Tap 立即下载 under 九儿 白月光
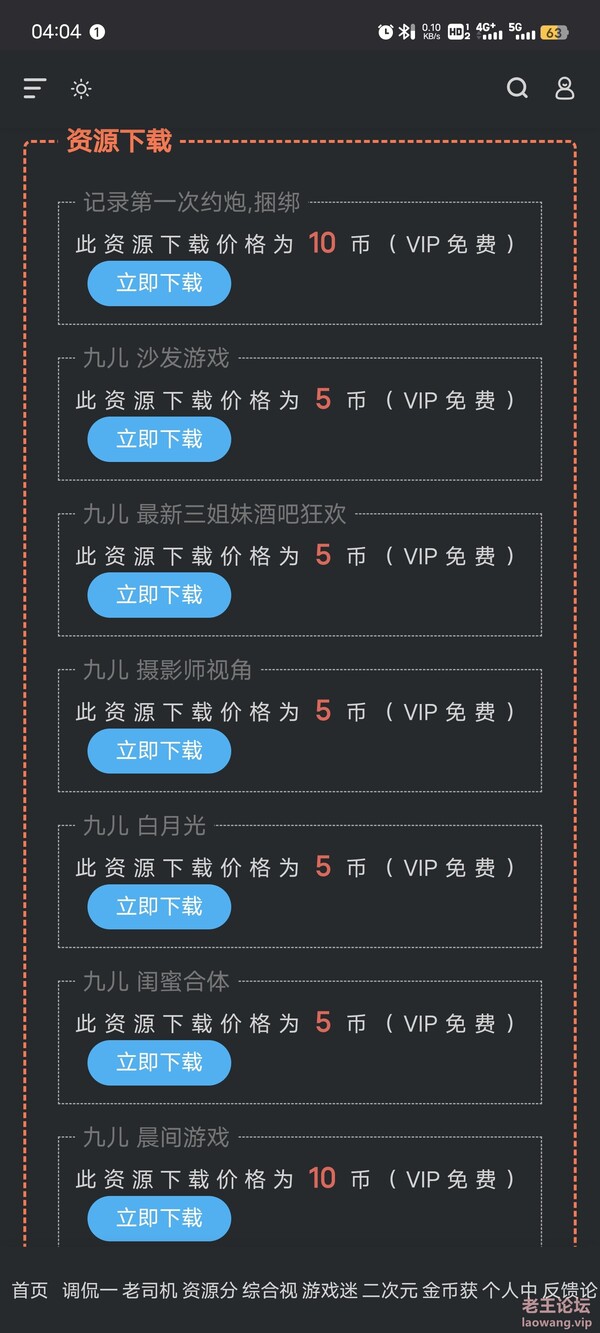 [x=159, y=907]
